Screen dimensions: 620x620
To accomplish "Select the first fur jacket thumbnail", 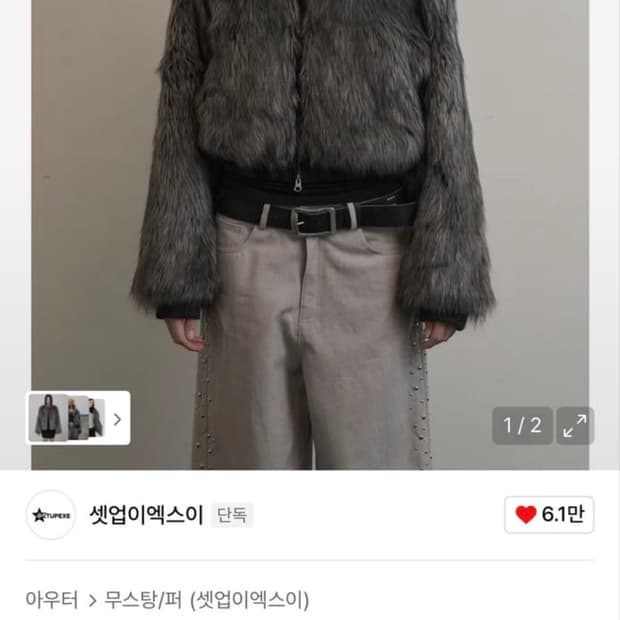I will [48, 418].
